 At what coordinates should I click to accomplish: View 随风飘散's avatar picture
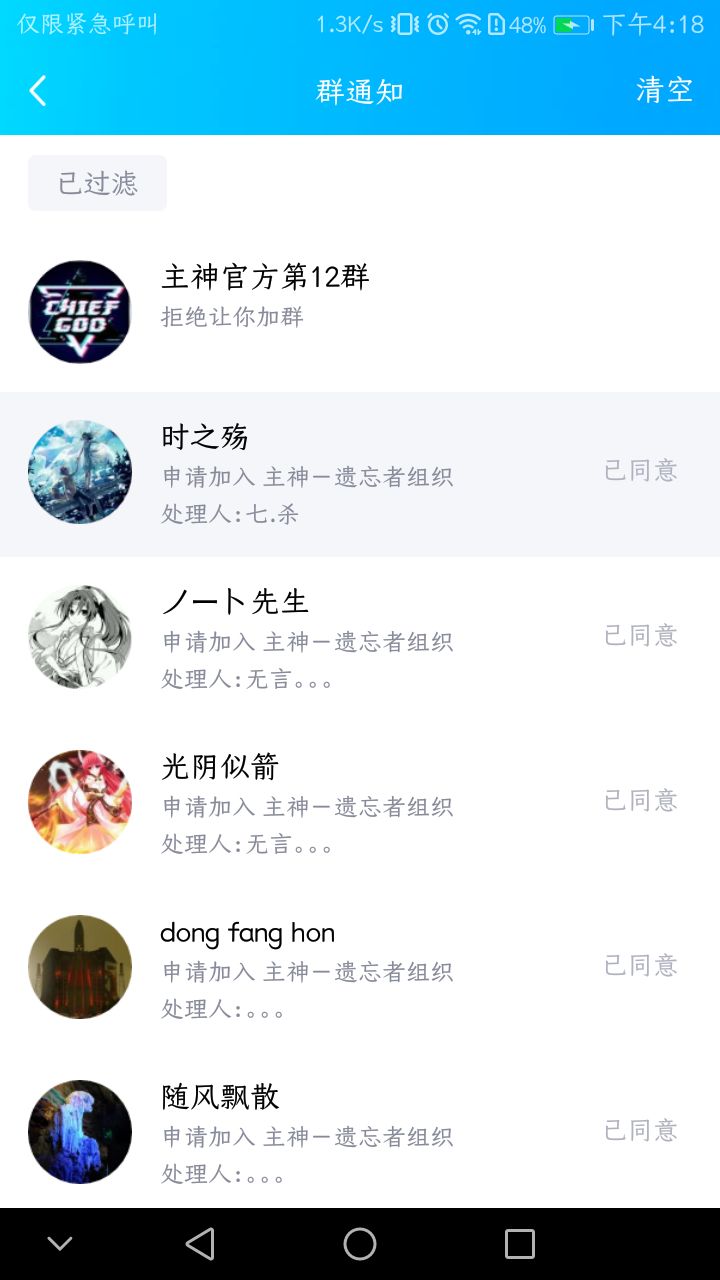80,1131
